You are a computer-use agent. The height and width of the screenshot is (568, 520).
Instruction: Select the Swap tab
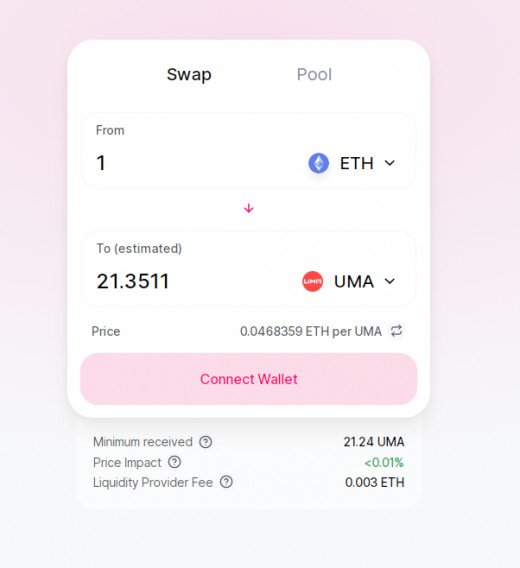tap(189, 75)
